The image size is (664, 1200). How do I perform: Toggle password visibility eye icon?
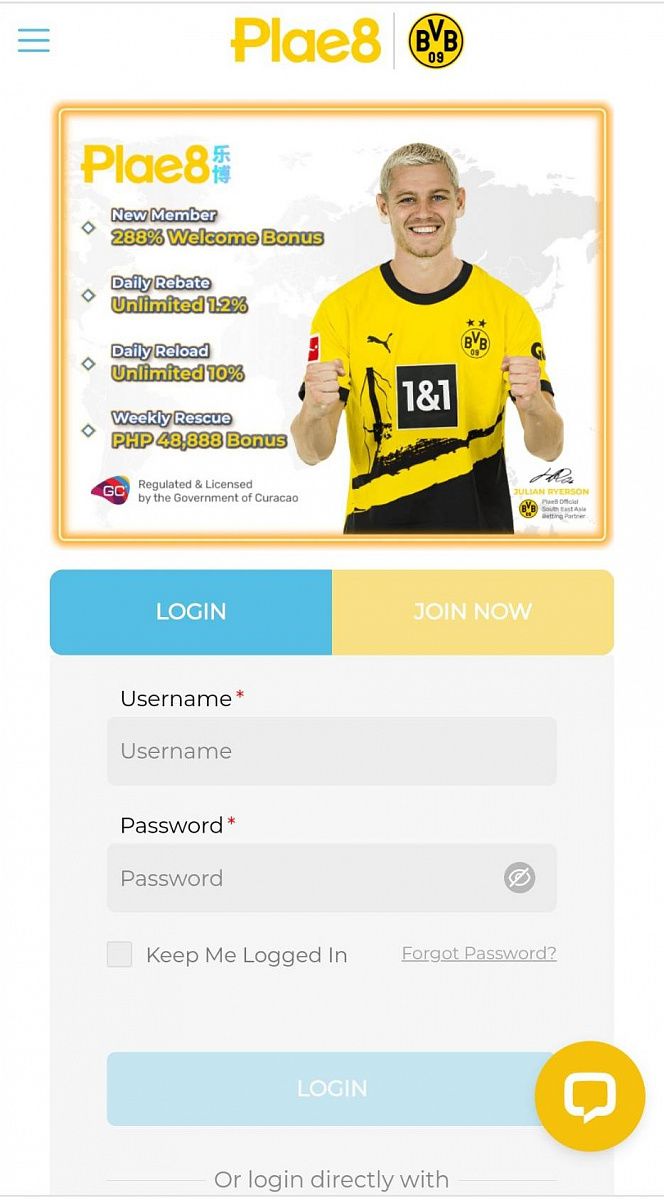point(519,878)
